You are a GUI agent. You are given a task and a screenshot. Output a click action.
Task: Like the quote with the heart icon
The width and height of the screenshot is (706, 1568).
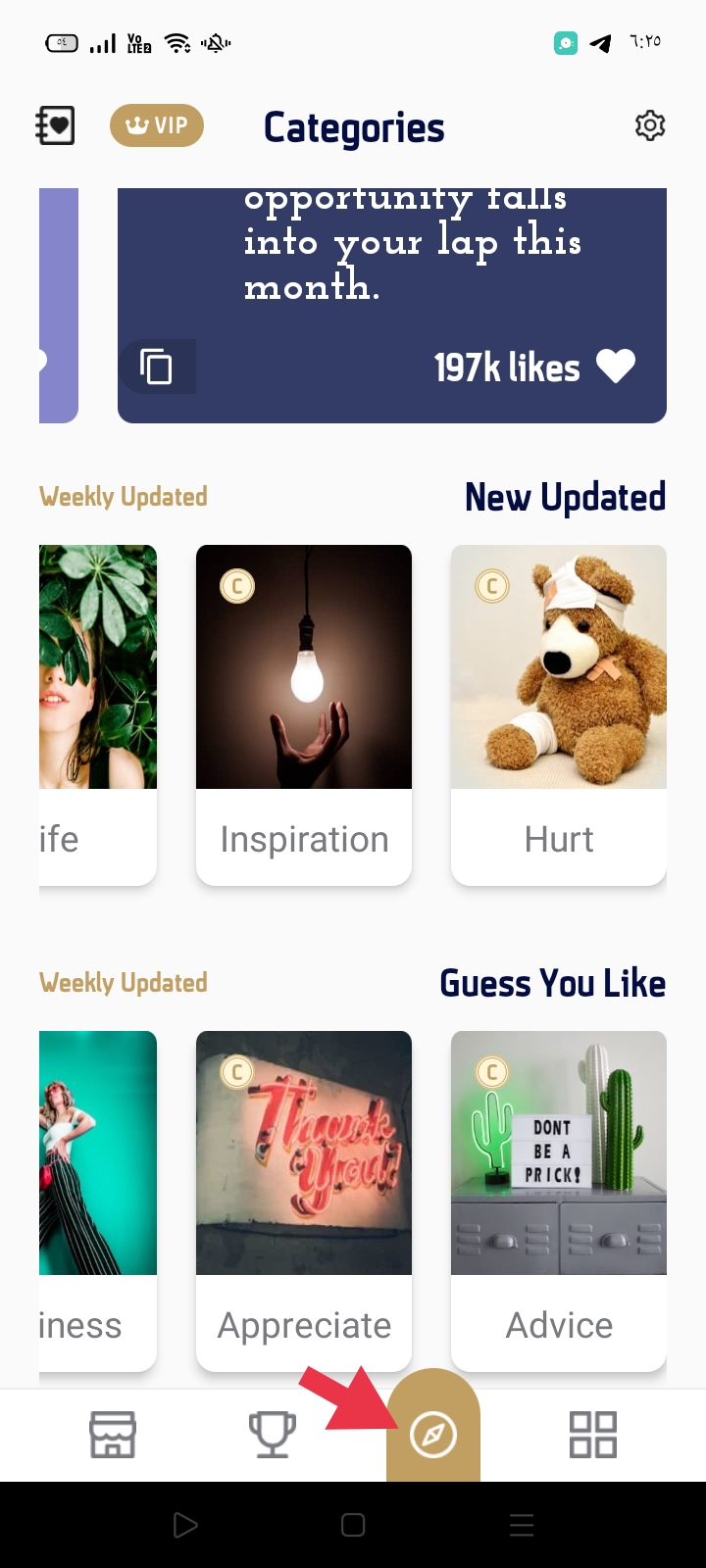[616, 367]
